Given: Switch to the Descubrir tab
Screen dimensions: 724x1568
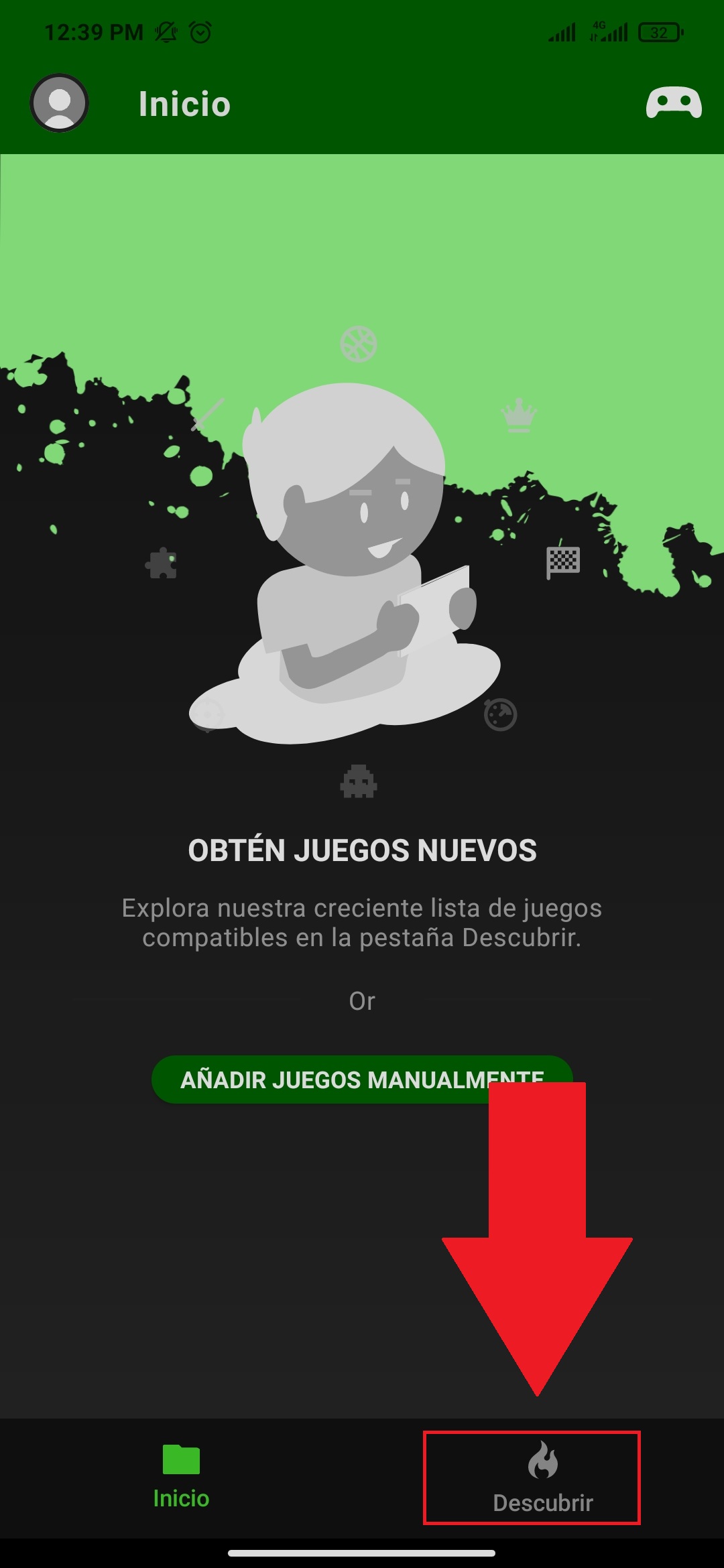Looking at the screenshot, I should [542, 1478].
